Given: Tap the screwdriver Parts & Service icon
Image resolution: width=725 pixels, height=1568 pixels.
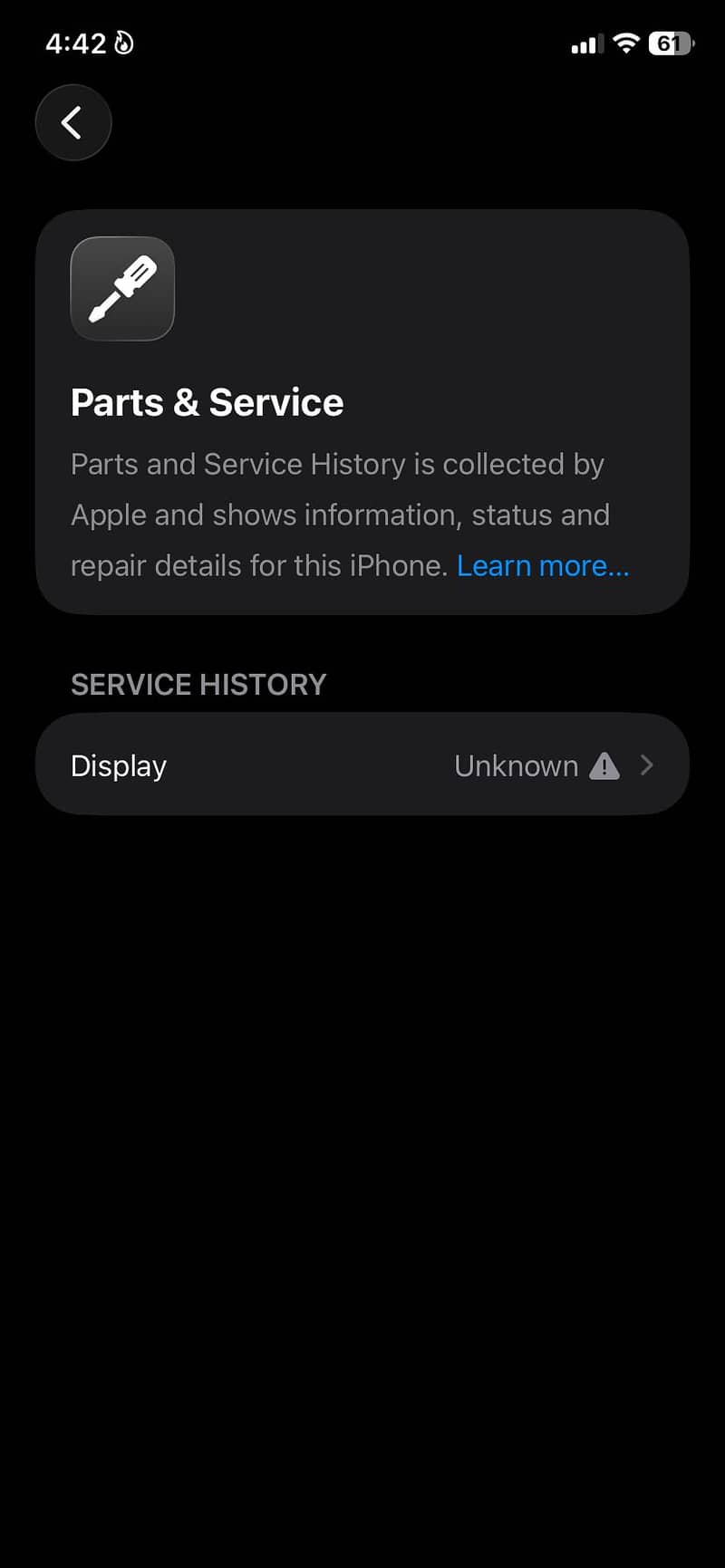Looking at the screenshot, I should point(121,288).
